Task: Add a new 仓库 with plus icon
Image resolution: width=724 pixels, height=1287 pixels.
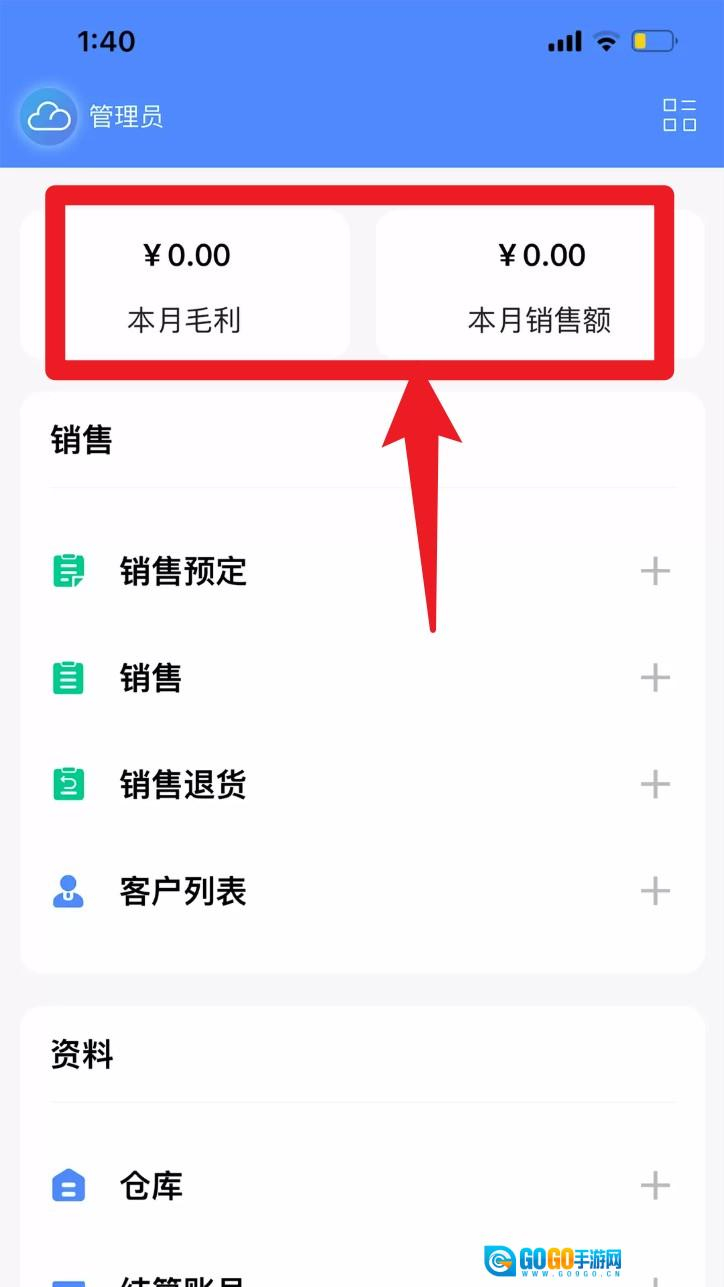Action: 655,1186
